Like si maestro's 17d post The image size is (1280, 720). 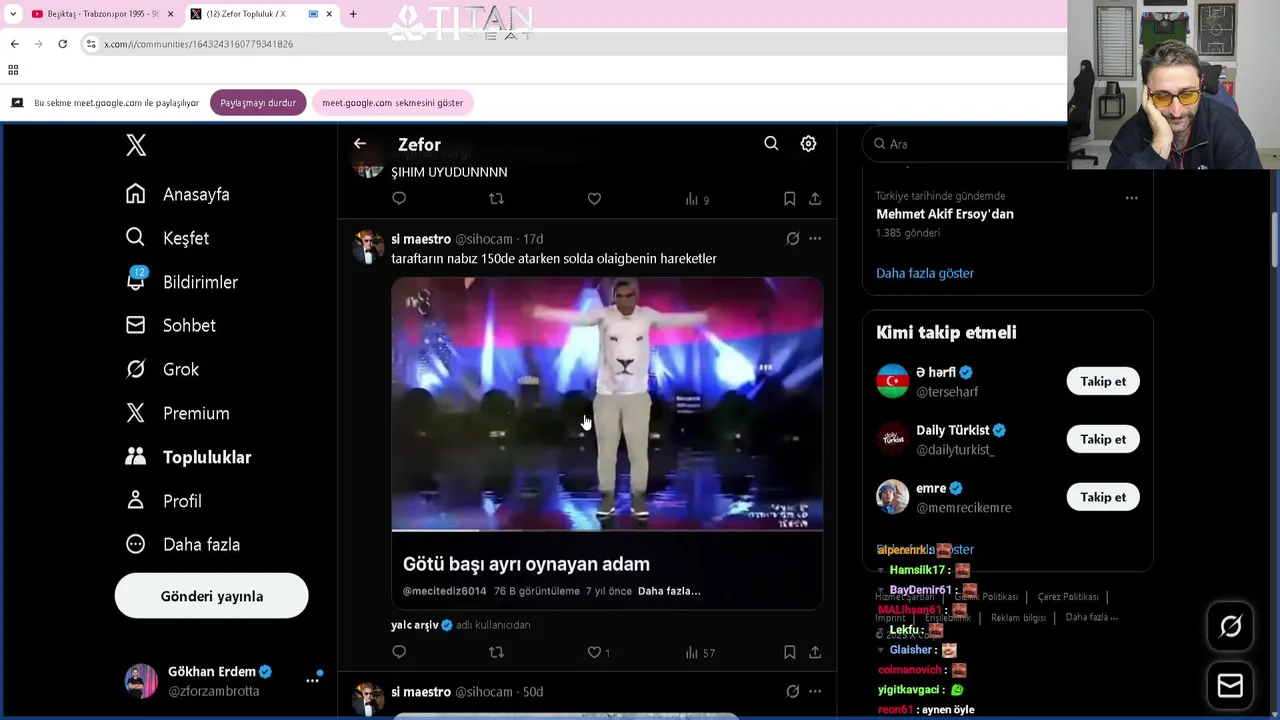(594, 652)
